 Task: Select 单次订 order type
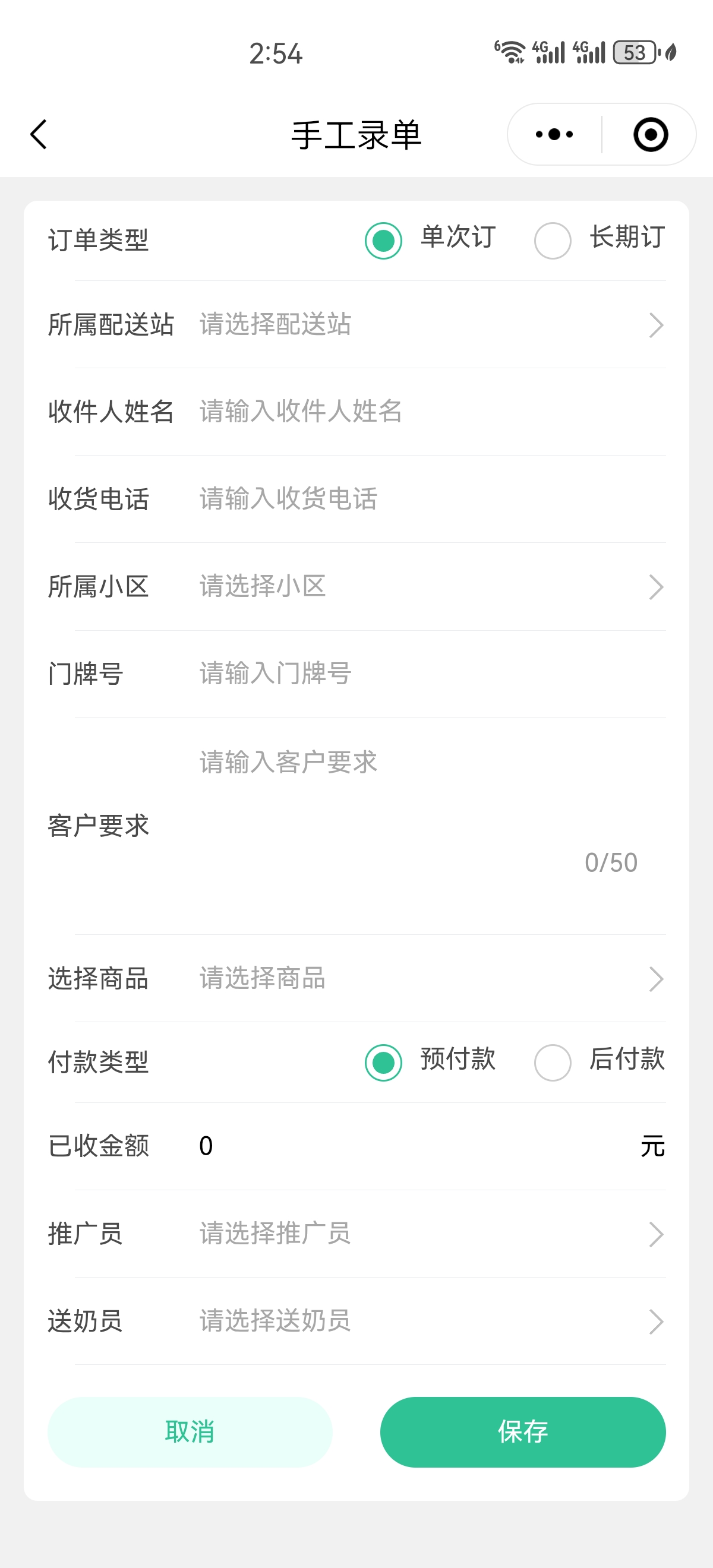384,241
